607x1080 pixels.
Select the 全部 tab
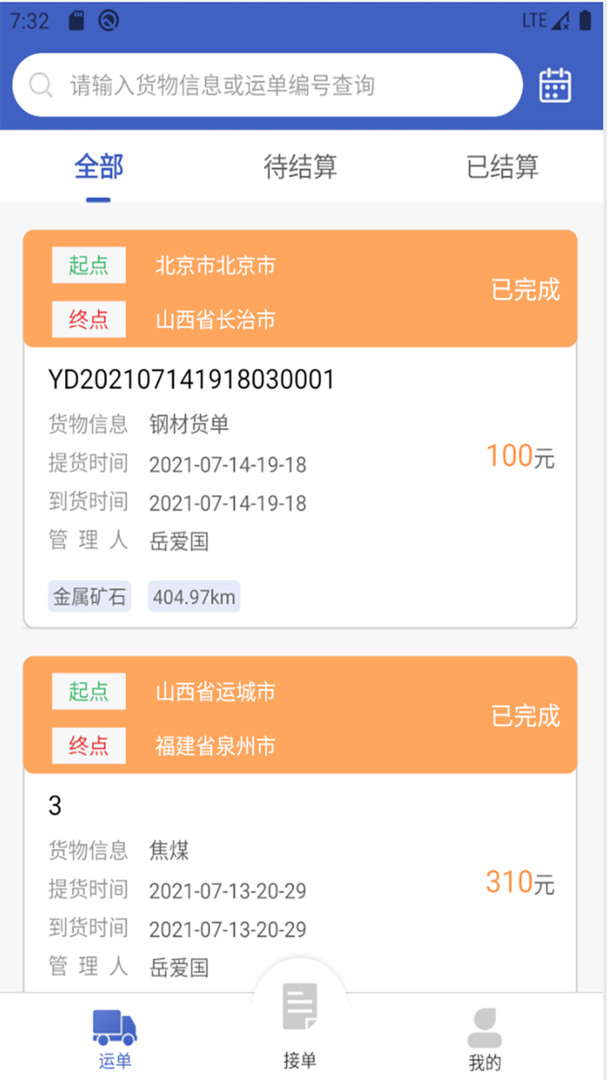click(x=99, y=167)
